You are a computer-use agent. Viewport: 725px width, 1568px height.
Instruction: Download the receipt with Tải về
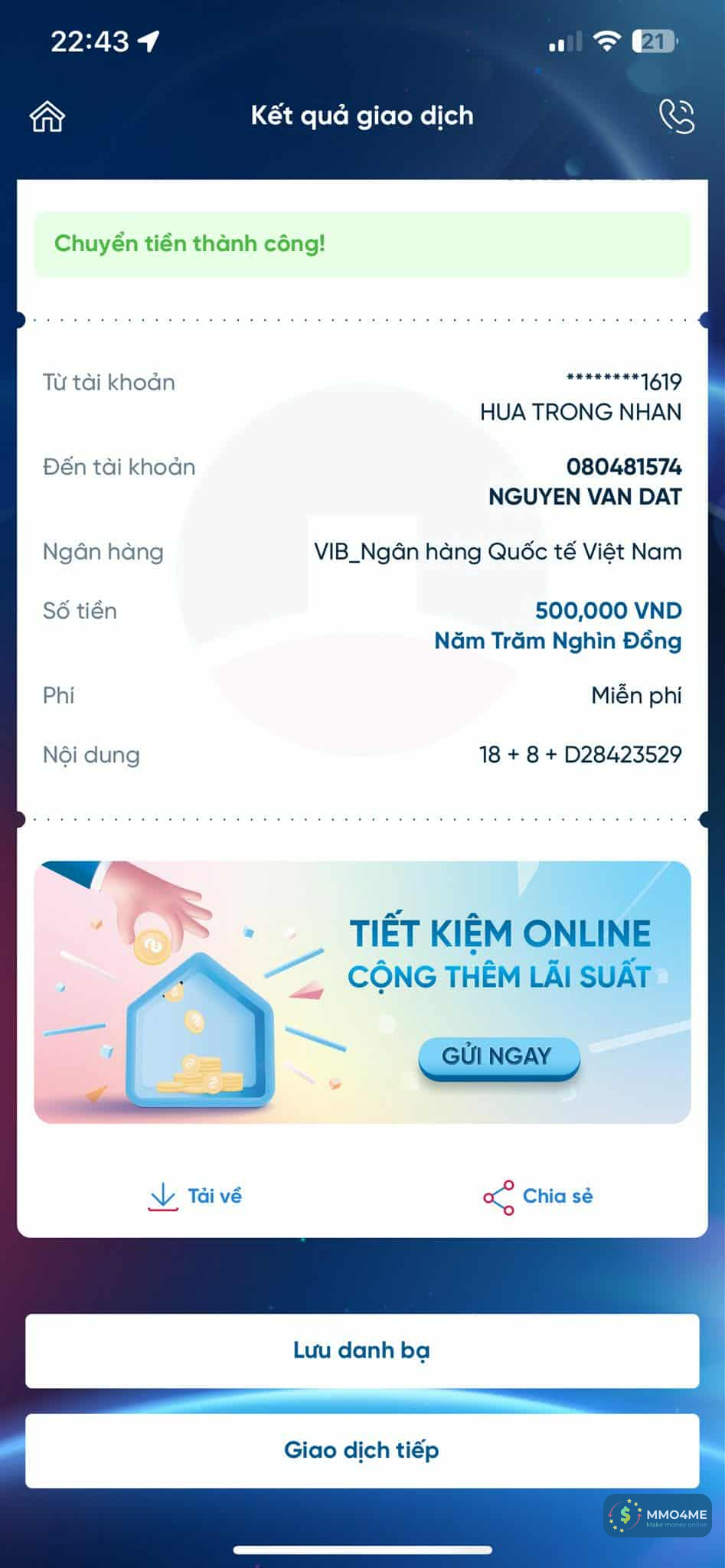pyautogui.click(x=195, y=1196)
